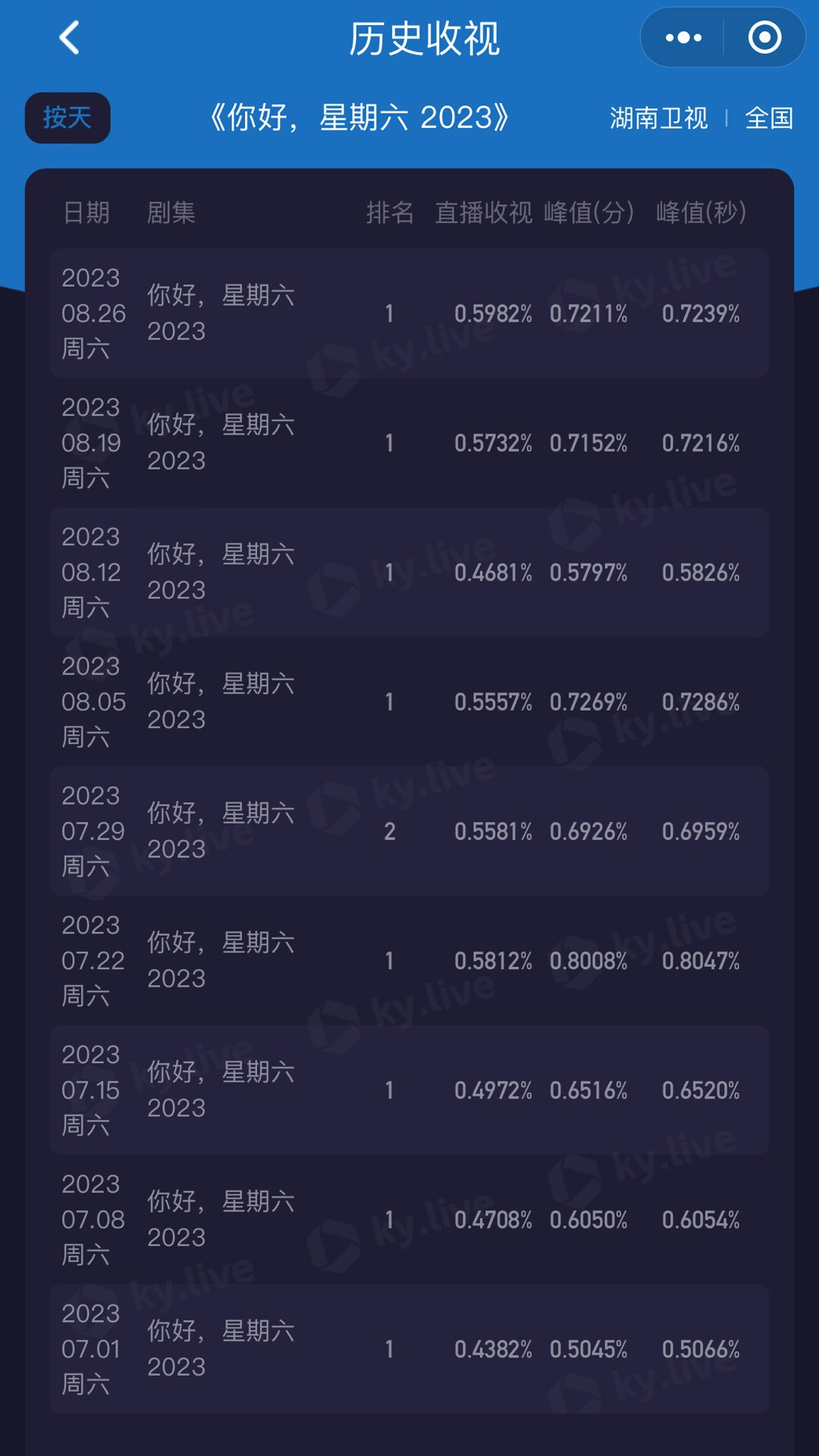This screenshot has width=819, height=1456.
Task: Close the mini program with the circle icon
Action: click(x=764, y=37)
